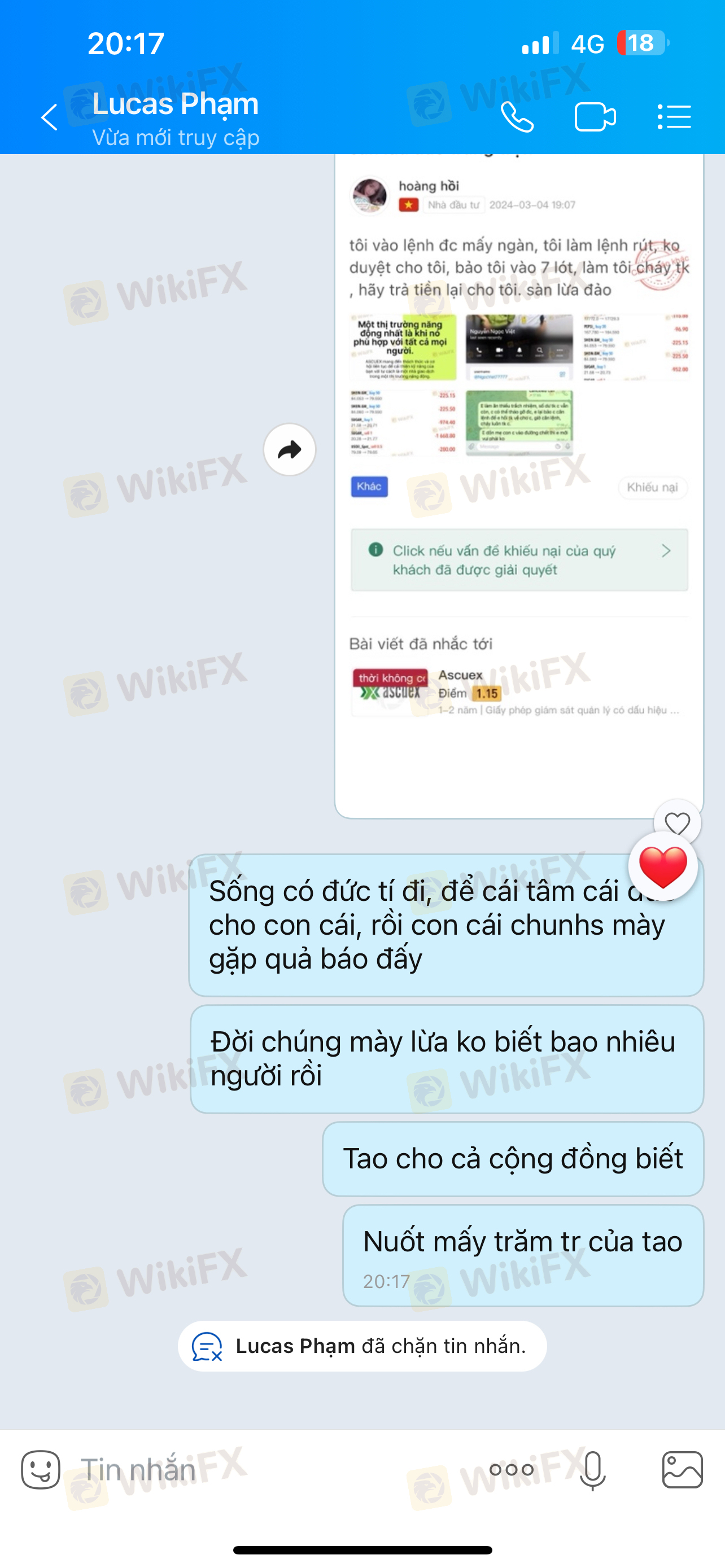Open the chat options menu
The image size is (725, 1568).
674,117
